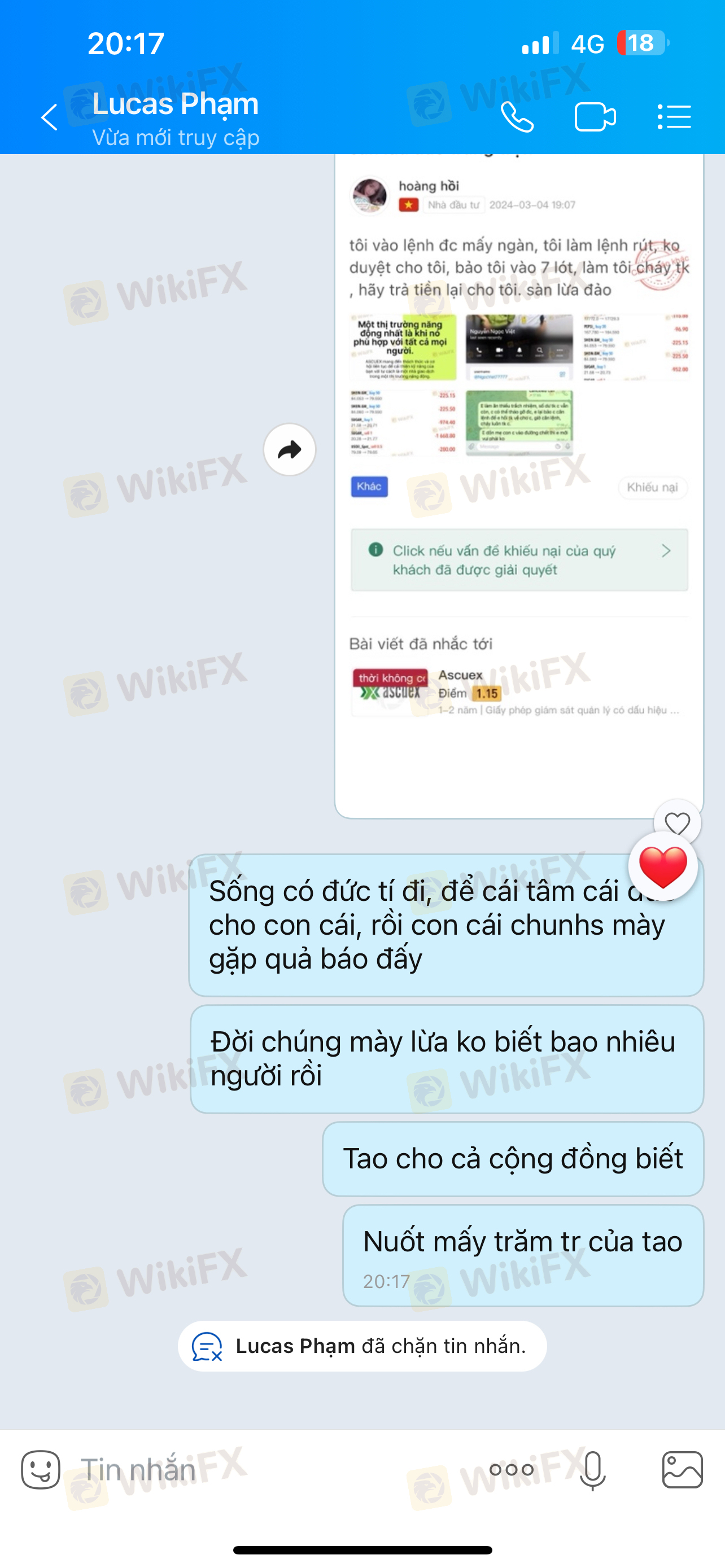Open the chat options menu
The image size is (725, 1568).
674,117
